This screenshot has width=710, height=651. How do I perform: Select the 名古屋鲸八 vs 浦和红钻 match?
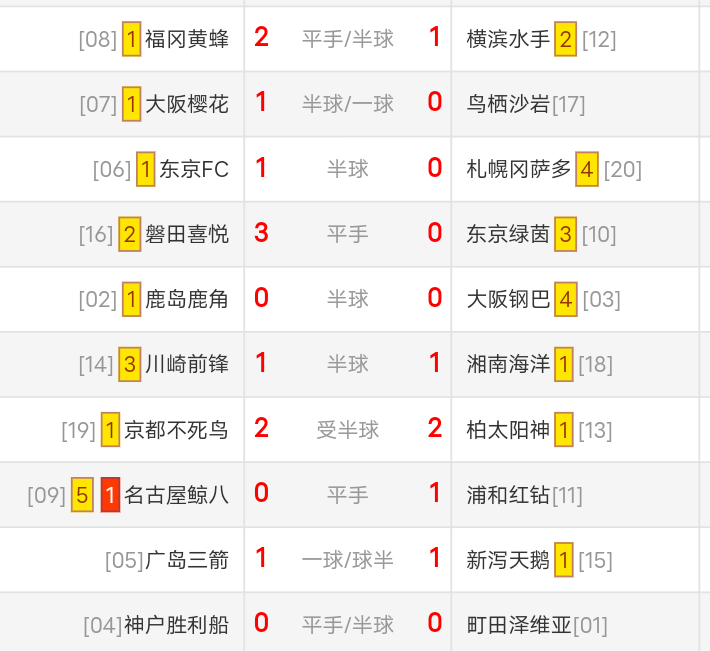point(348,495)
